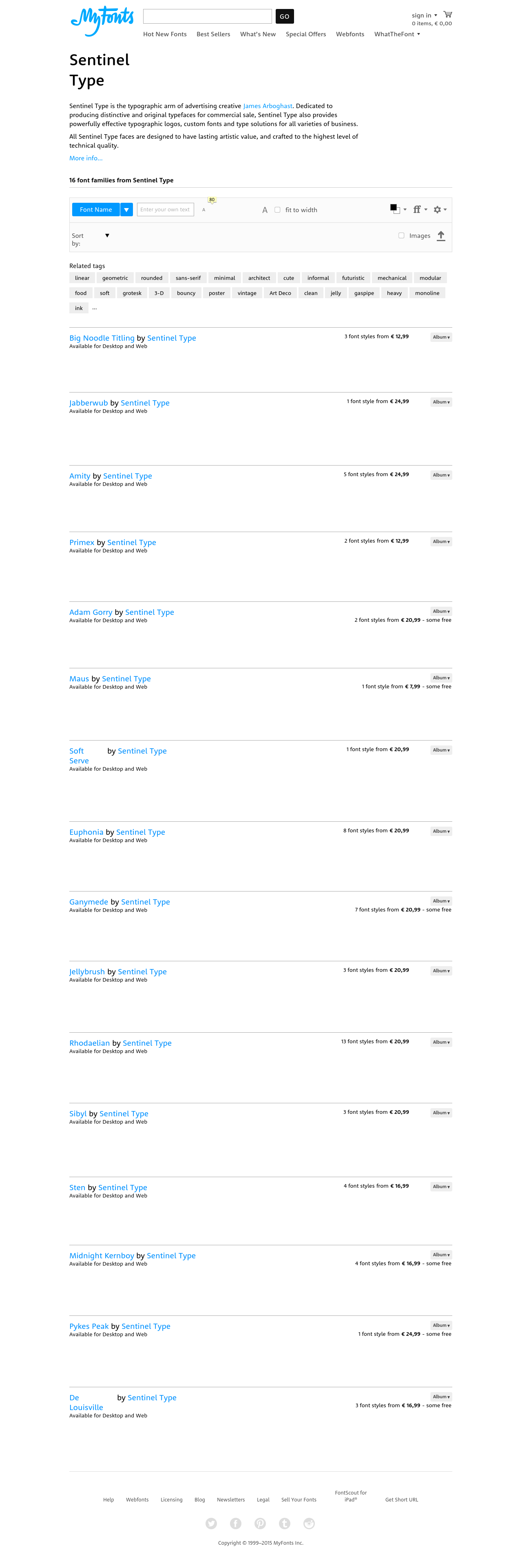Open the settings gear menu
The image size is (522, 1568).
coord(440,209)
